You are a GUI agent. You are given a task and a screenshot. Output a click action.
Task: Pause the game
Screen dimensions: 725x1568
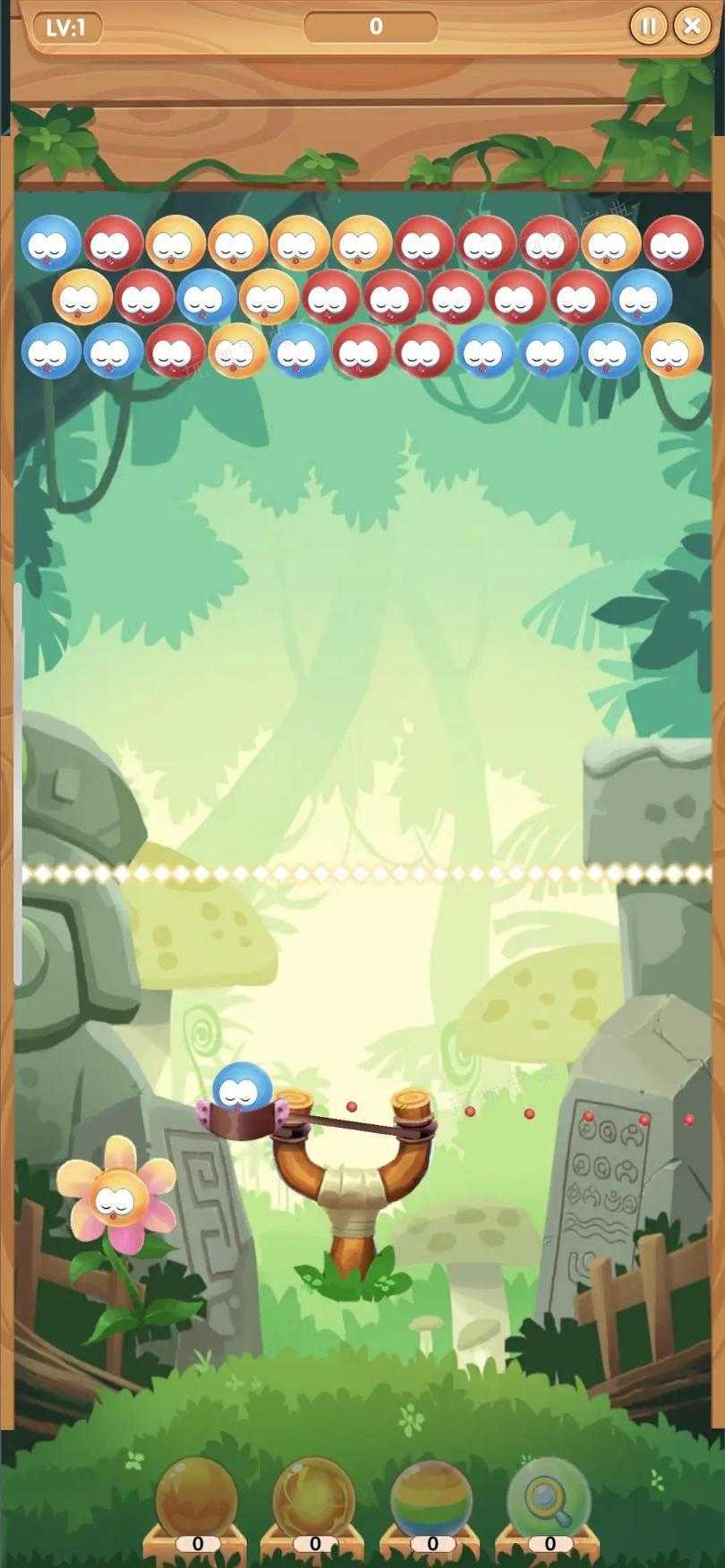[648, 26]
